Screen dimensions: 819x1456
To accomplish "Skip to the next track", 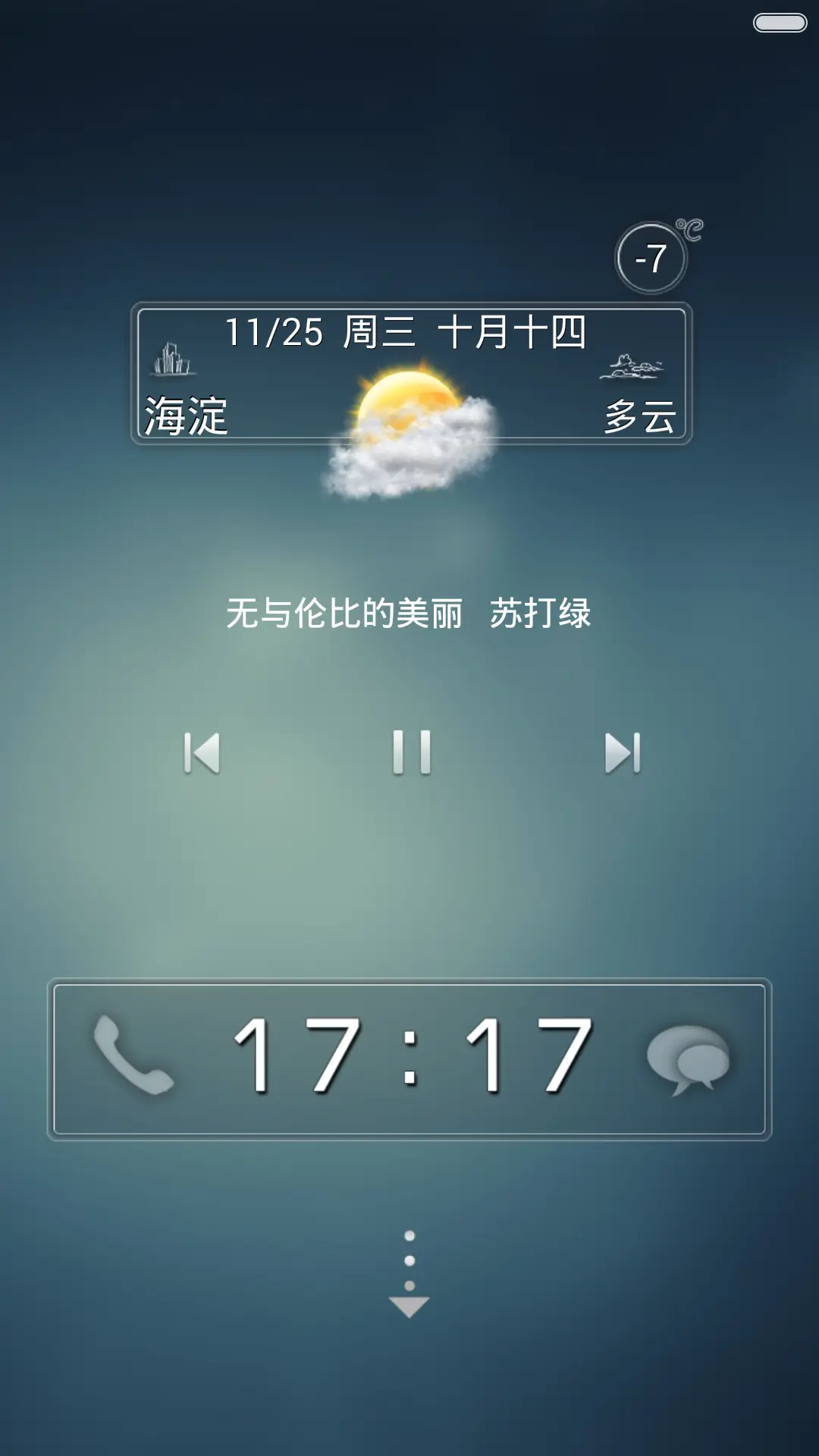I will click(x=622, y=751).
